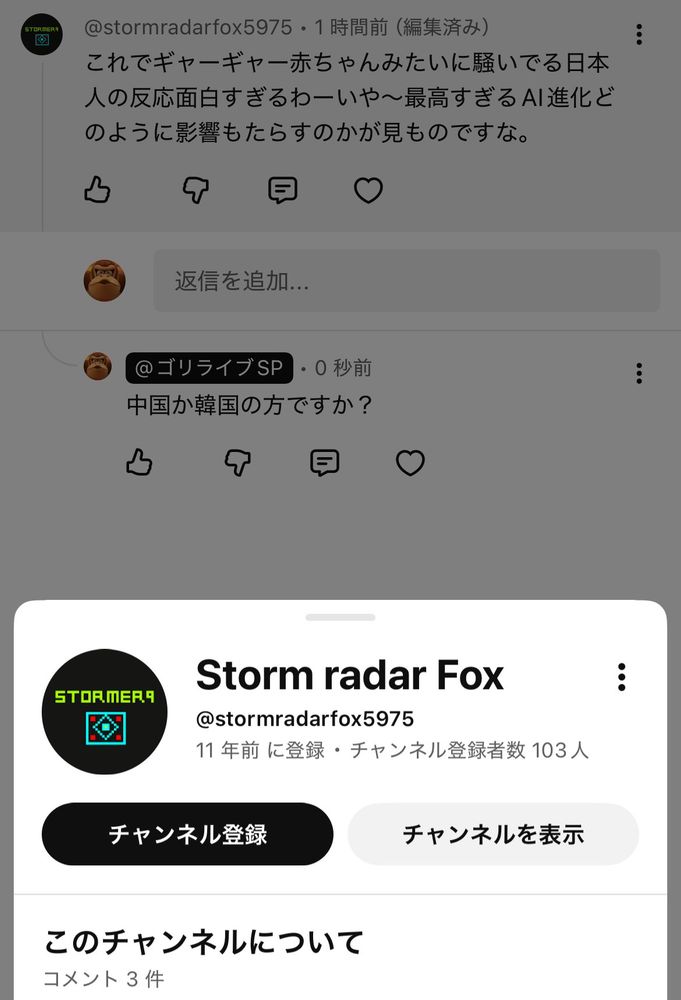Open the Storm radar Fox channel avatar
Image resolution: width=681 pixels, height=1000 pixels.
(x=105, y=712)
